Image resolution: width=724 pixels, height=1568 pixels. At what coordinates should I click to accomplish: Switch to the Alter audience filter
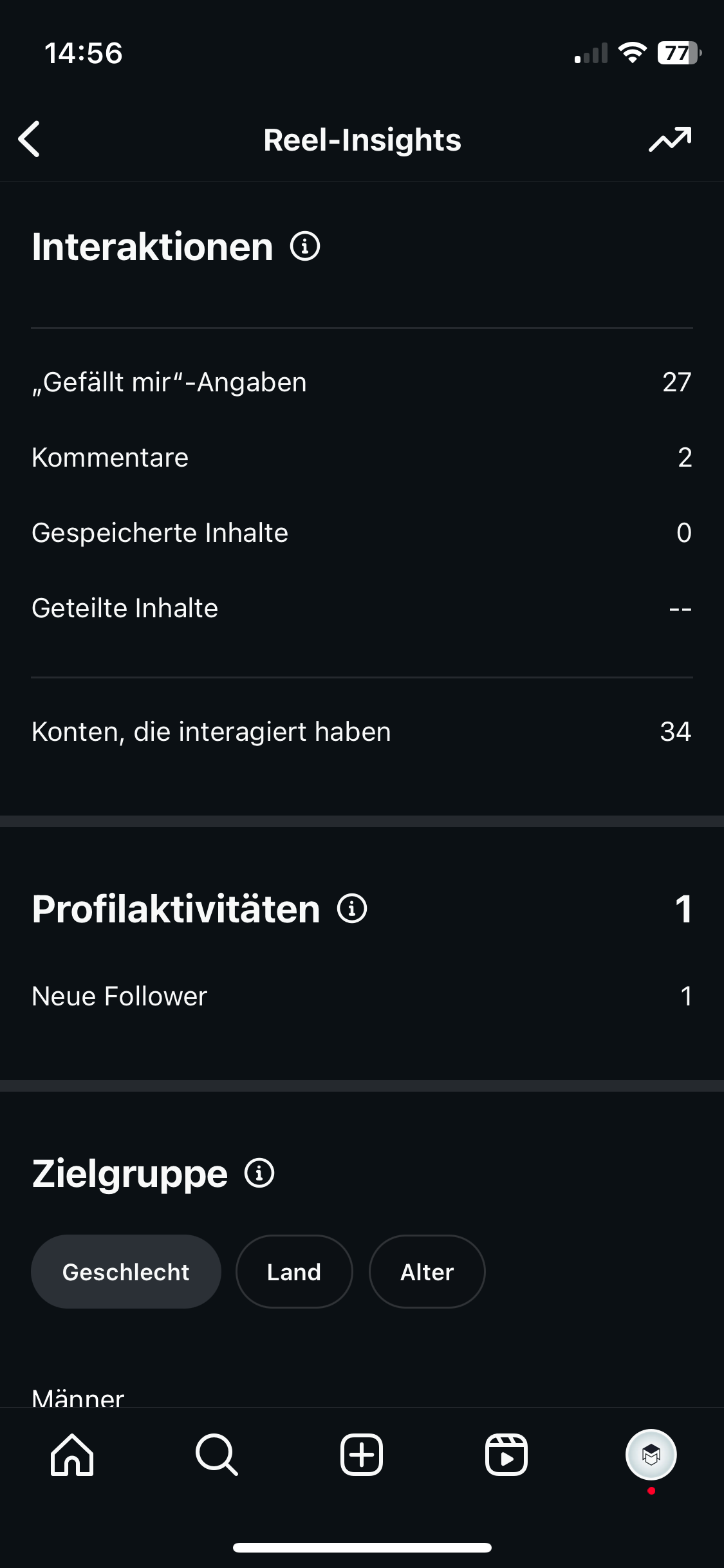(x=427, y=1271)
